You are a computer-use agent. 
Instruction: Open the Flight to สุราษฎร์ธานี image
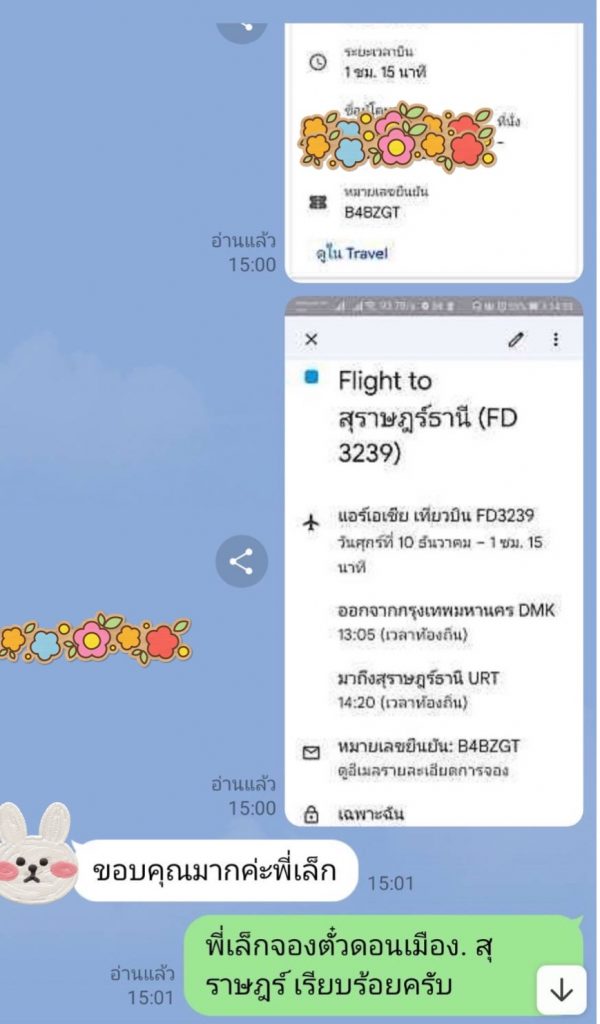(x=432, y=560)
